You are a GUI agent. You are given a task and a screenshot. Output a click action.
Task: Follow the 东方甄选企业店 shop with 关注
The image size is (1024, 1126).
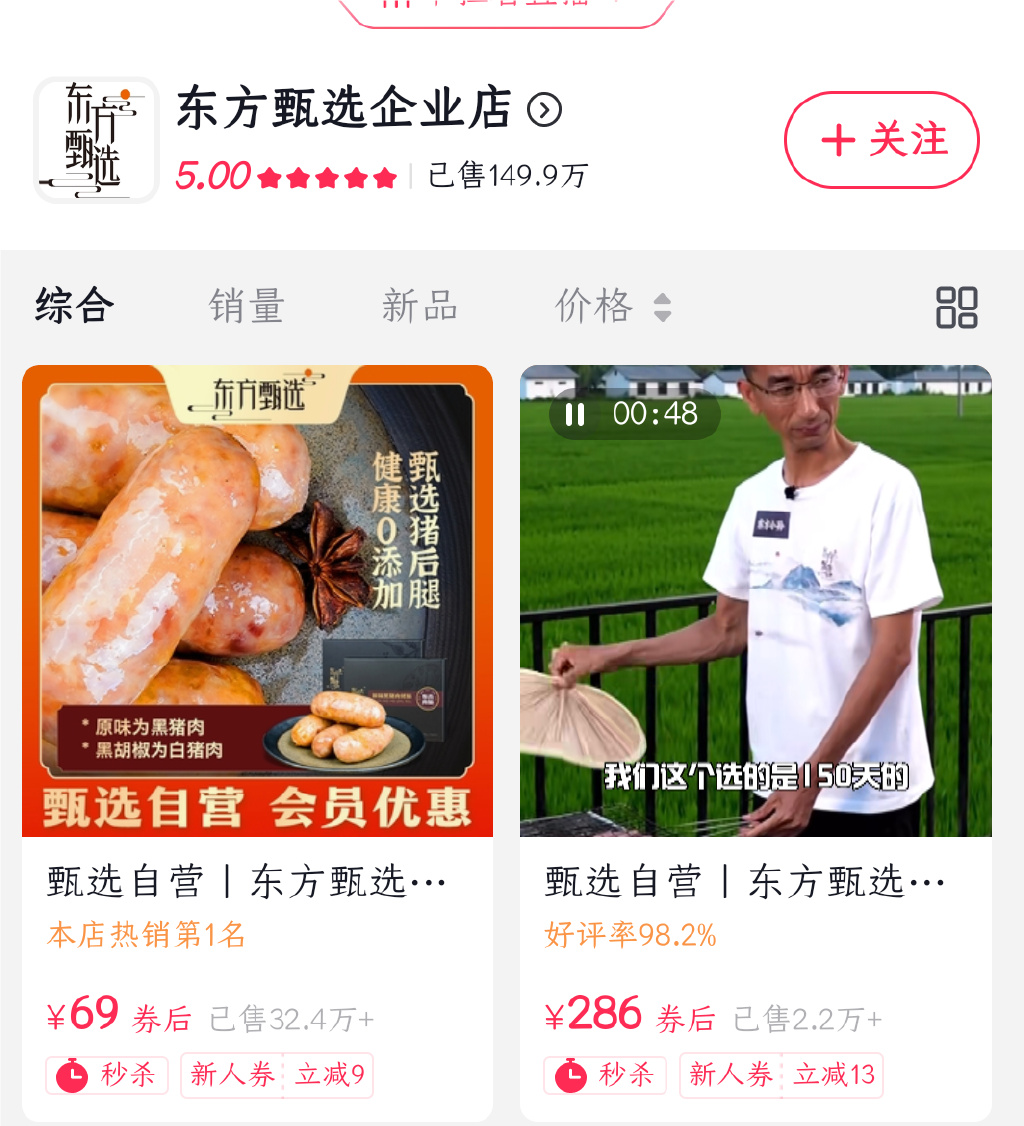881,140
